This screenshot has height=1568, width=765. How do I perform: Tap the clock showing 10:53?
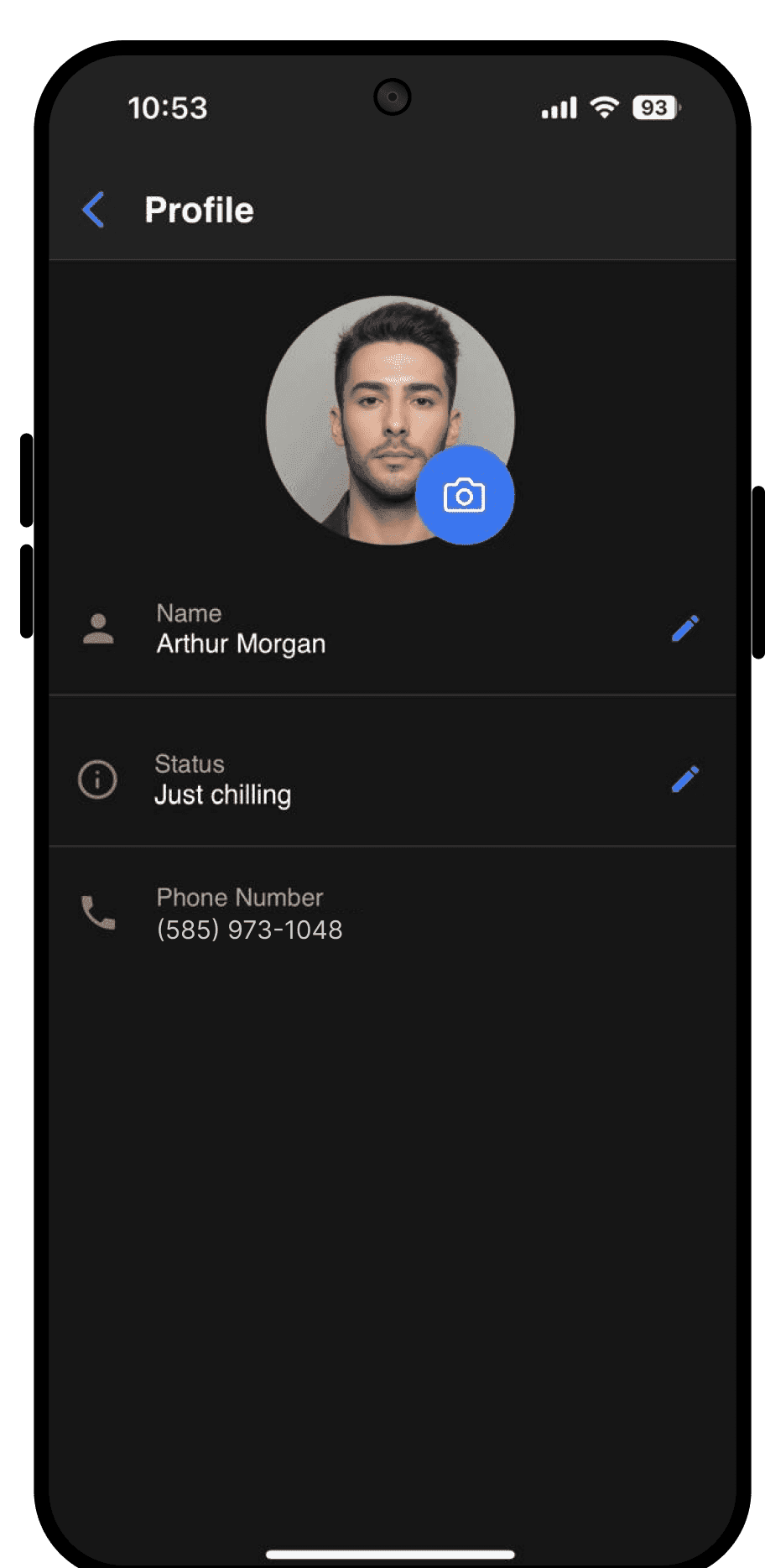point(168,107)
